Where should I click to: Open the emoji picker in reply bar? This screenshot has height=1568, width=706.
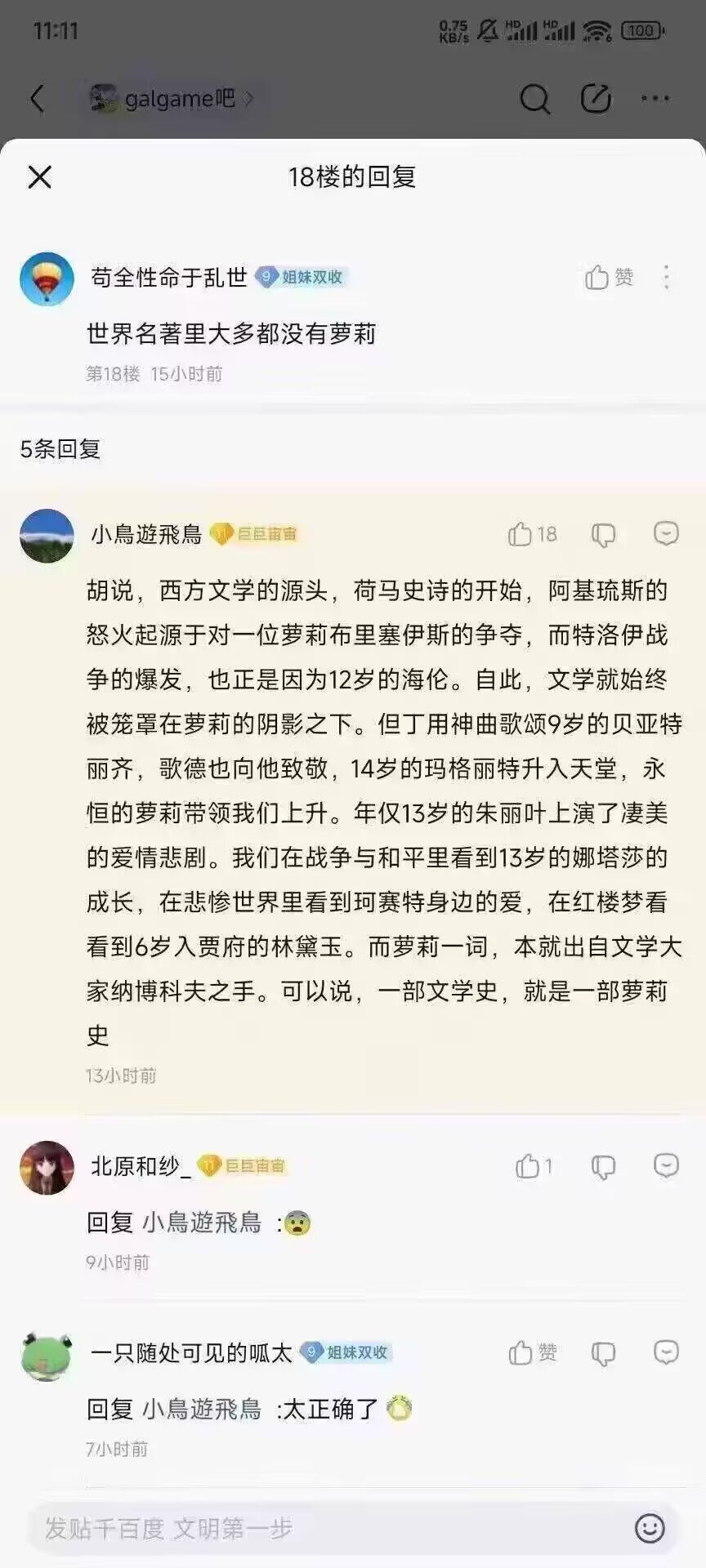[650, 1528]
